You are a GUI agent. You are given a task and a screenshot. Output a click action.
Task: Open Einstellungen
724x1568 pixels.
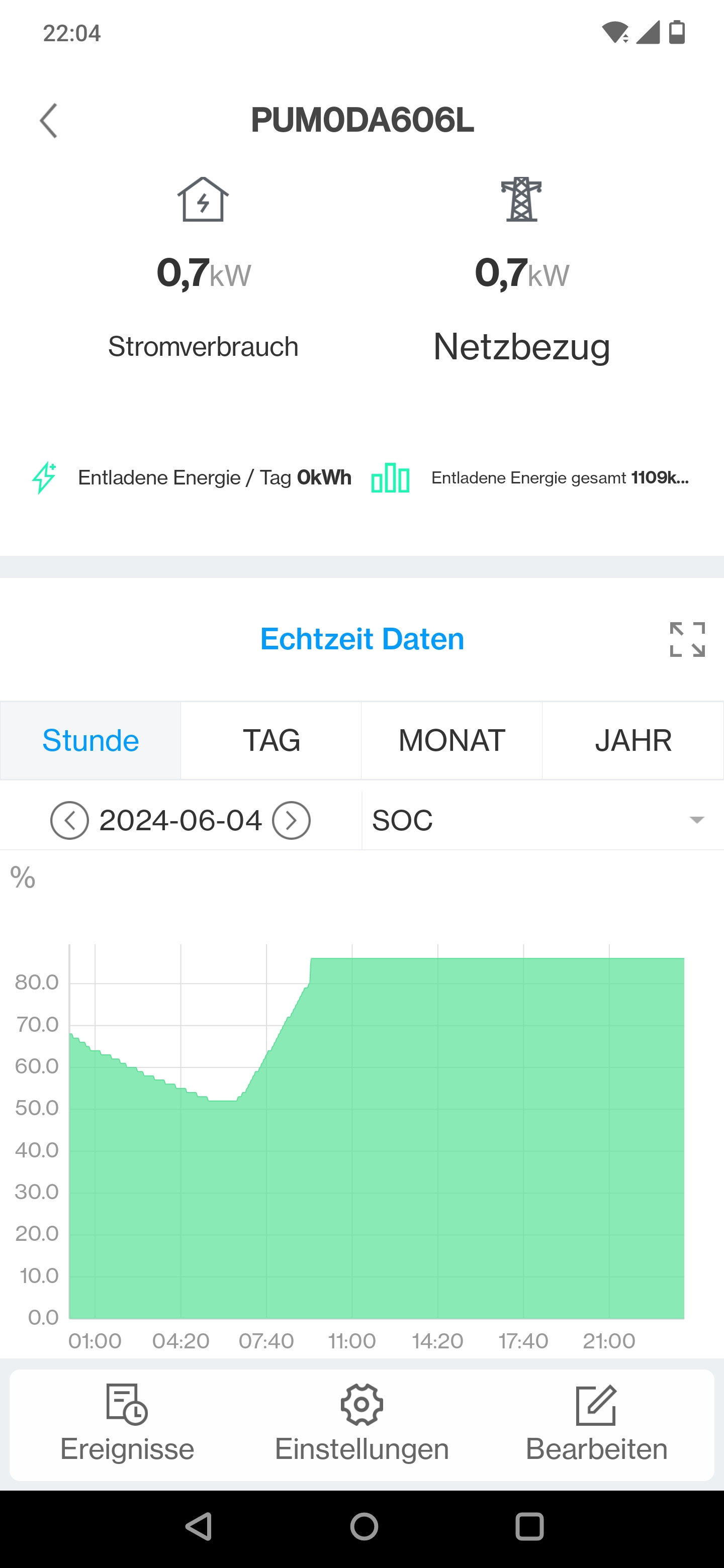(361, 1424)
